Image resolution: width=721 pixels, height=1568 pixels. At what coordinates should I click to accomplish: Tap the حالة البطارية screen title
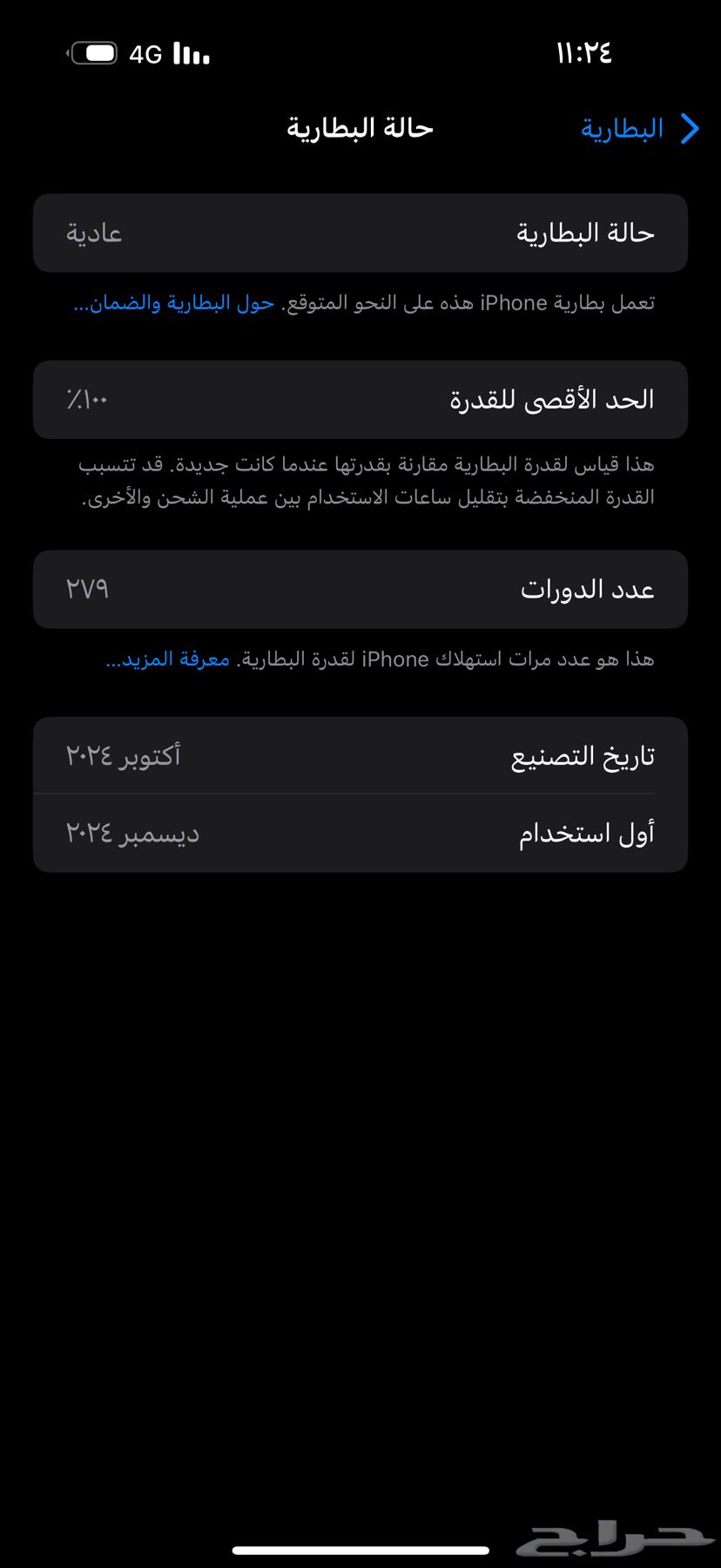tap(358, 128)
